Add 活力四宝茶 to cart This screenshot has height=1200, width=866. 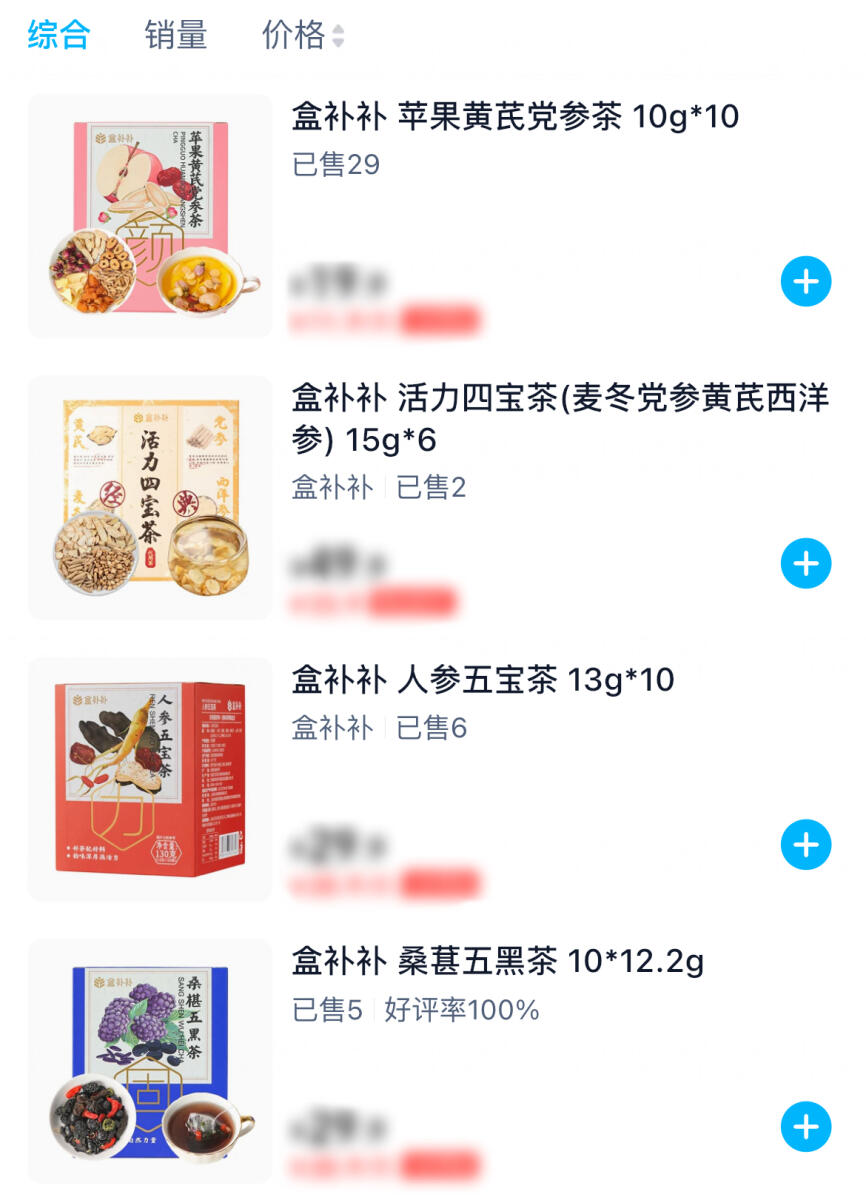pyautogui.click(x=805, y=564)
